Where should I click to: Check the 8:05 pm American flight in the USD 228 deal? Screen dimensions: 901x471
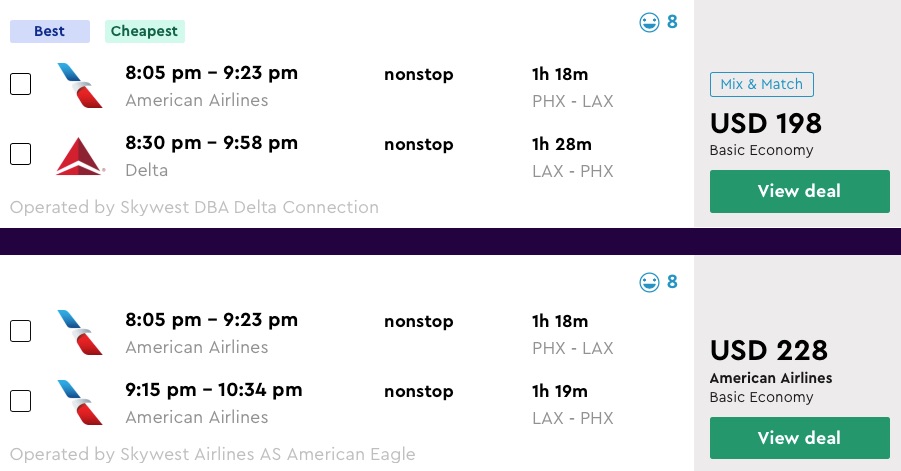(20, 331)
